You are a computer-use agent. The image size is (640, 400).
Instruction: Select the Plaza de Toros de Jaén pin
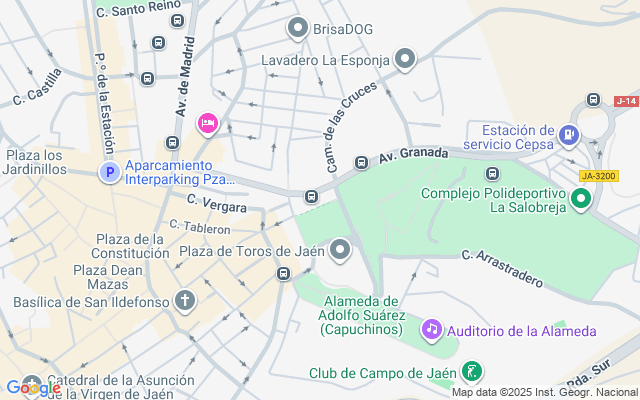point(340,249)
